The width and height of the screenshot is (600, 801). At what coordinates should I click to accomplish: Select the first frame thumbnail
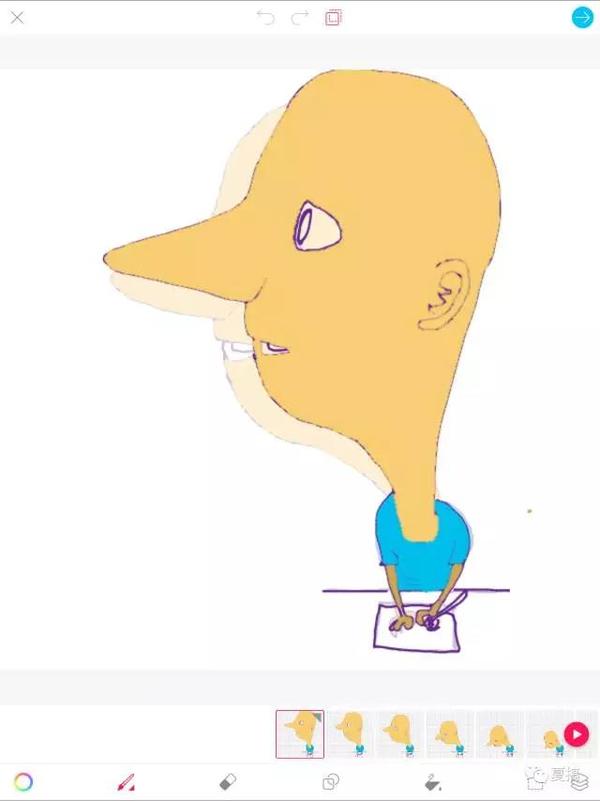click(x=300, y=734)
